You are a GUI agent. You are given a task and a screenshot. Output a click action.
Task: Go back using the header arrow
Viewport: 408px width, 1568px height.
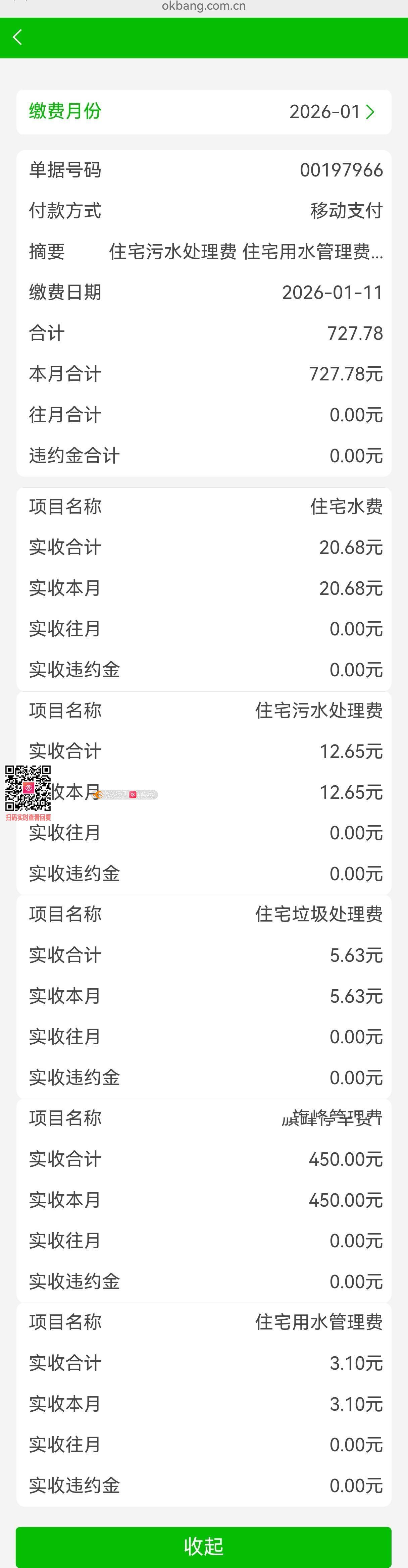[x=18, y=38]
